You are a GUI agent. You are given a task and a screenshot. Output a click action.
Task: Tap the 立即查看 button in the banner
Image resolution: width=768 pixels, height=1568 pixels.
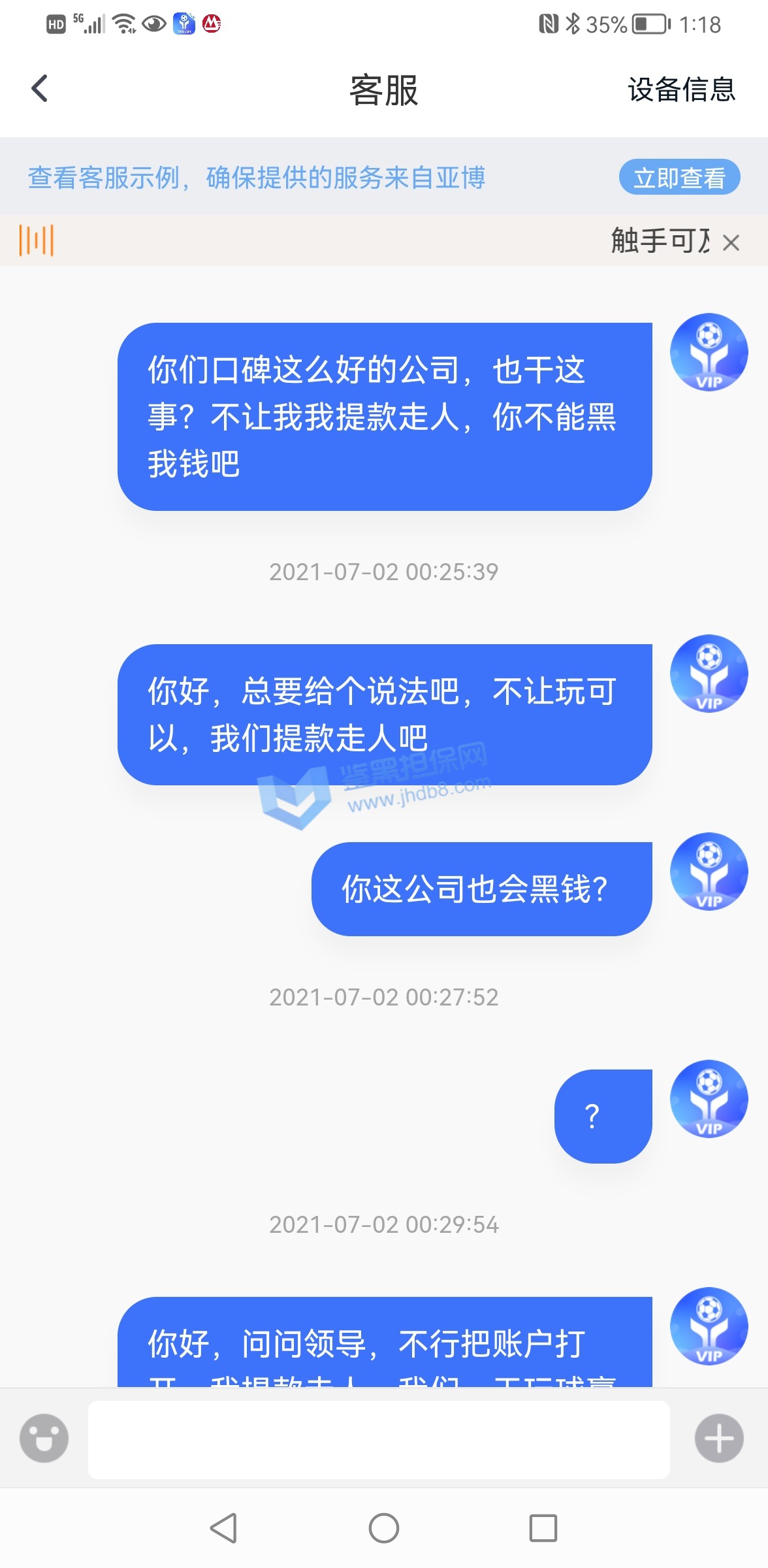(x=679, y=178)
